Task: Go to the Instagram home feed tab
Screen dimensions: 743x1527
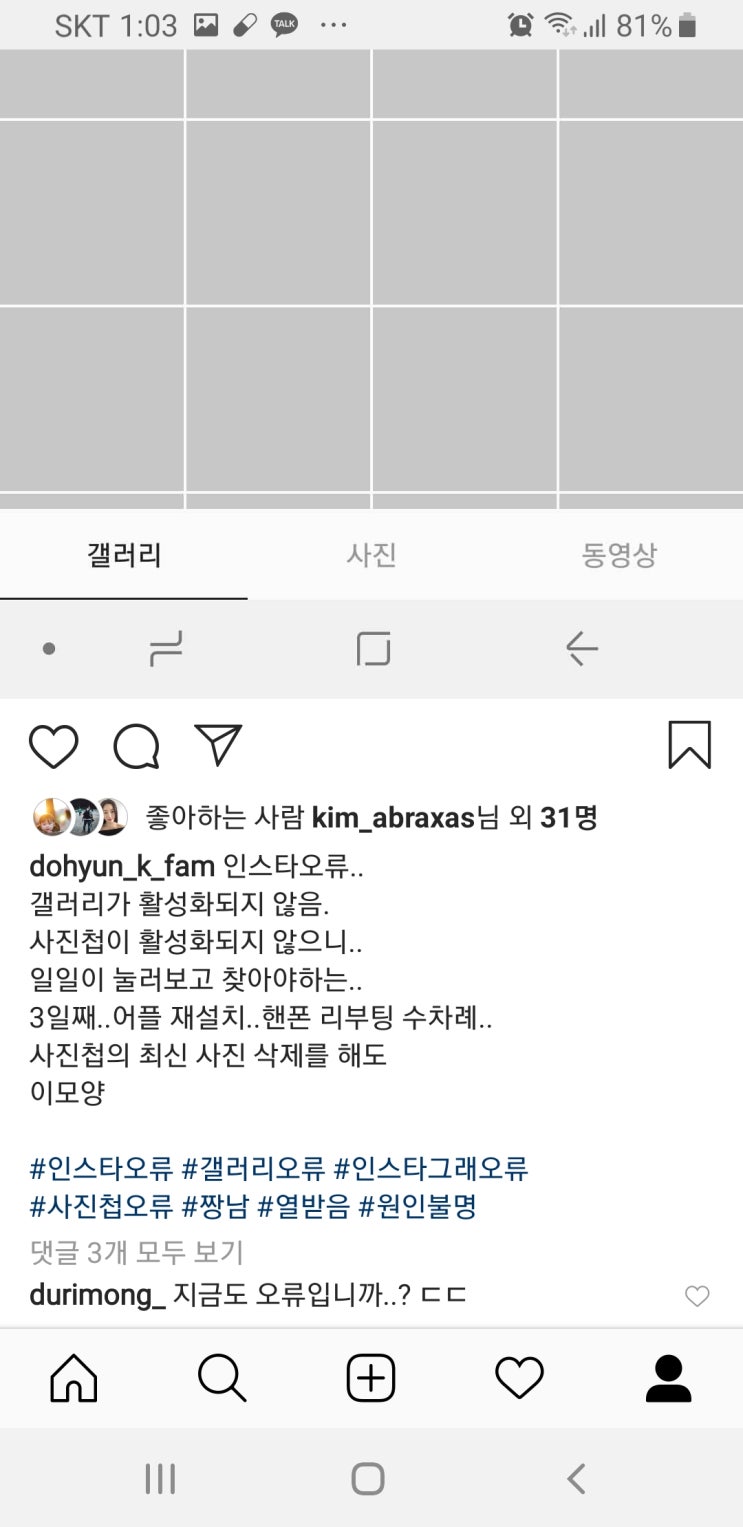Action: point(74,1379)
